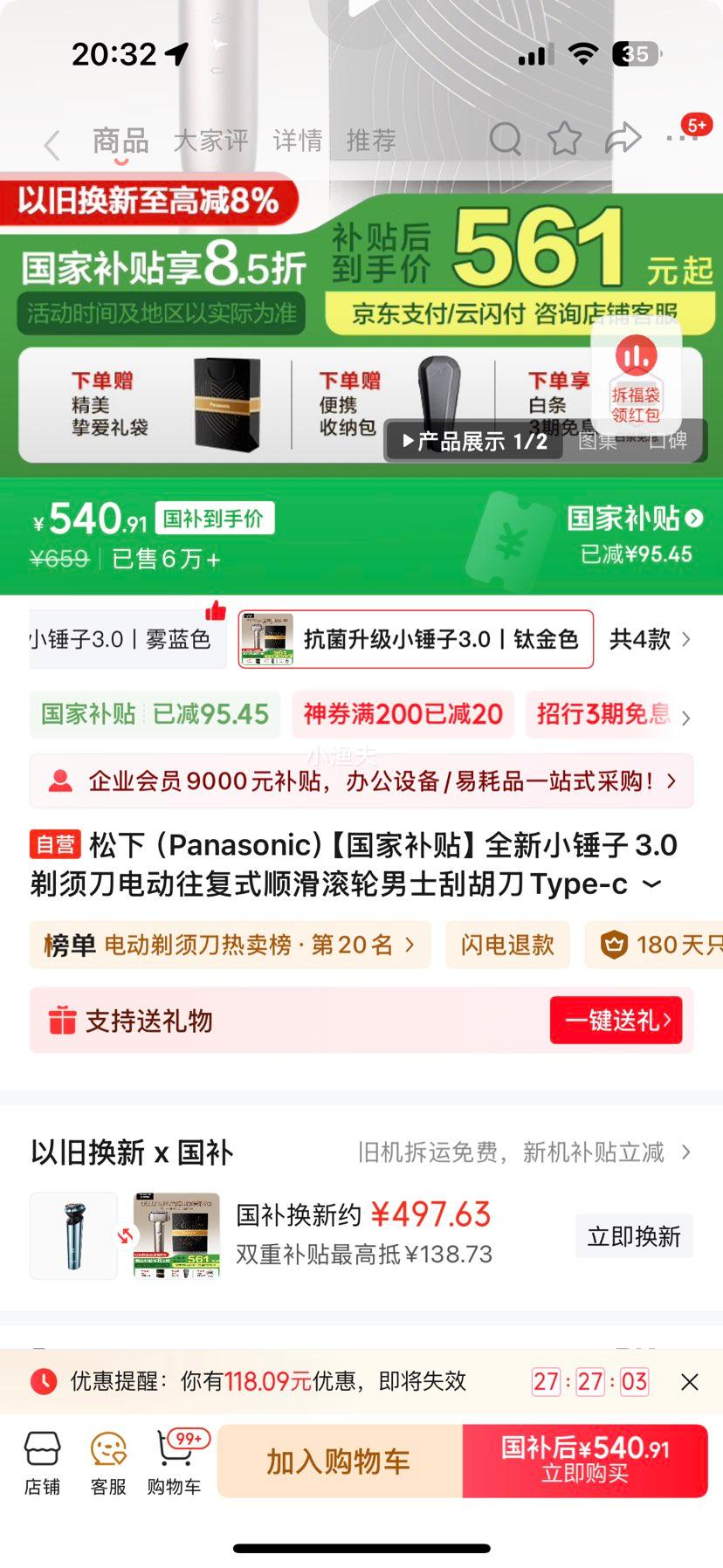Screen dimensions: 723x1568
Task: Tap 加入购物车 button
Action: click(339, 1461)
